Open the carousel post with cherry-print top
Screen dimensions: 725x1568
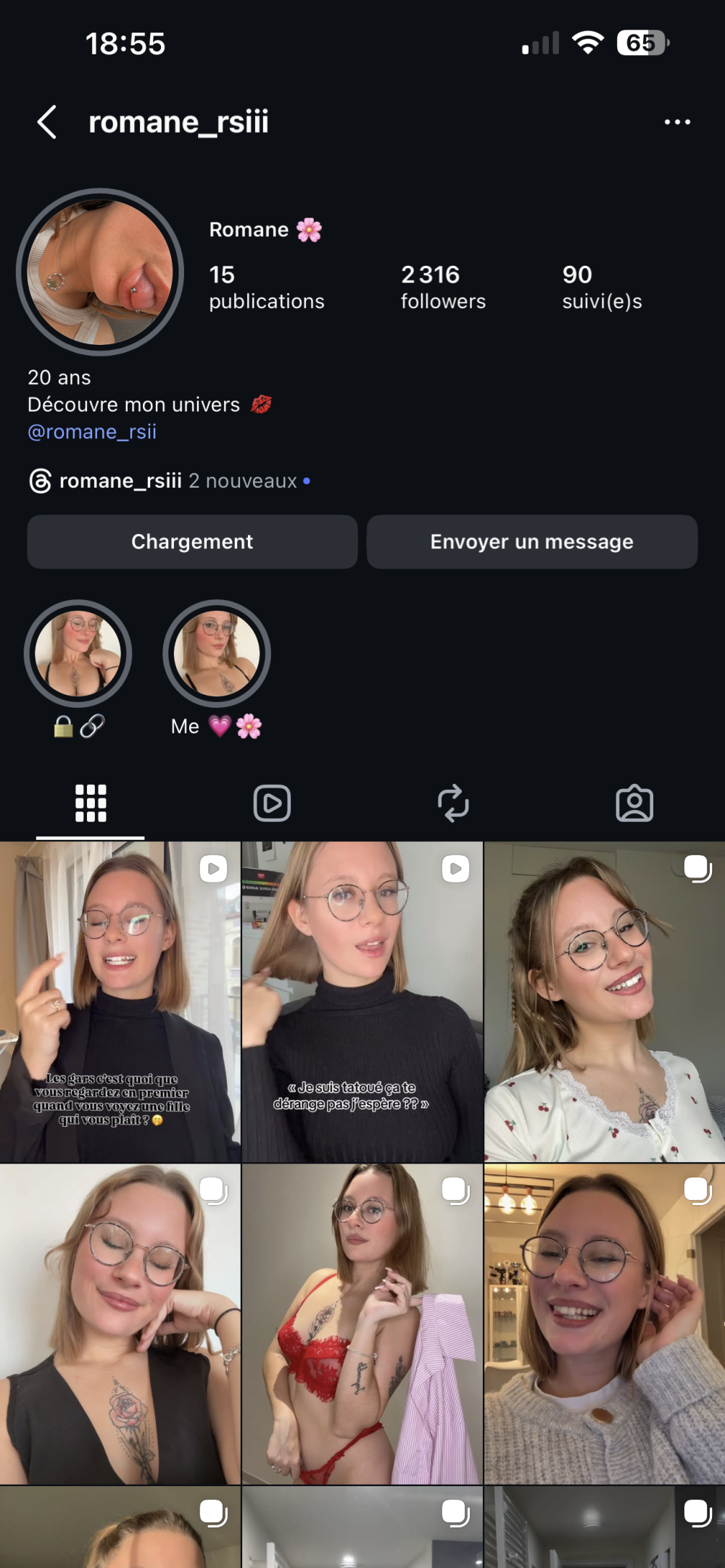tap(605, 1001)
